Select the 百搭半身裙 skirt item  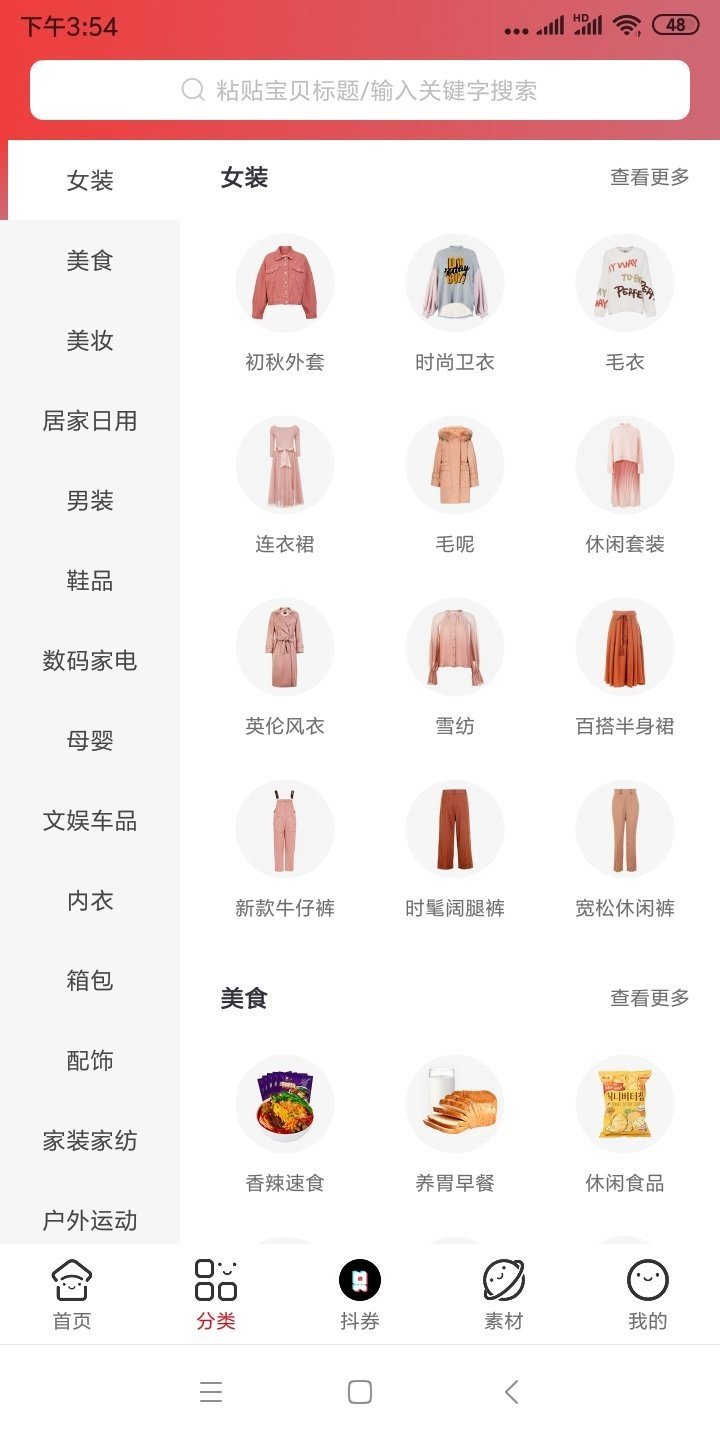pos(625,647)
